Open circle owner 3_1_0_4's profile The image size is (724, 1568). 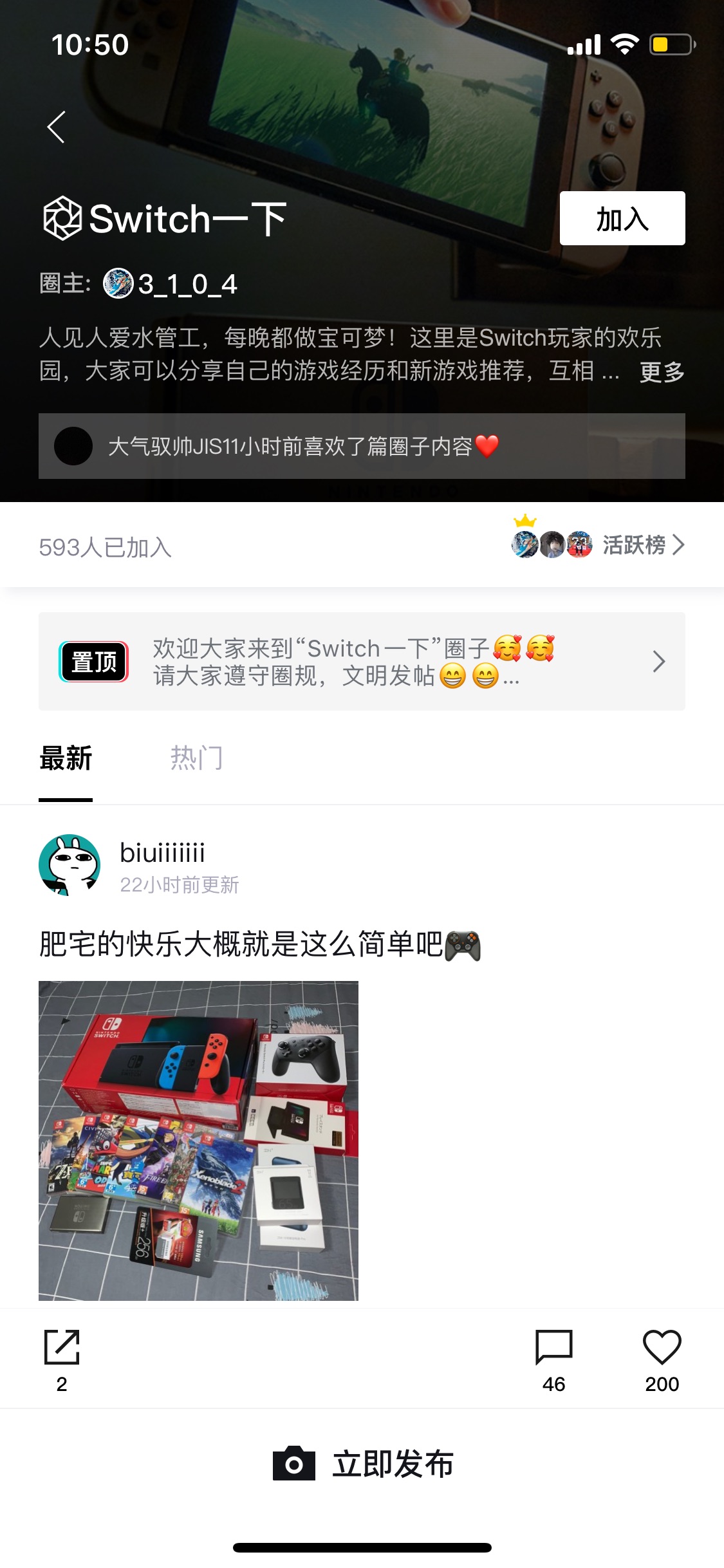click(x=171, y=284)
